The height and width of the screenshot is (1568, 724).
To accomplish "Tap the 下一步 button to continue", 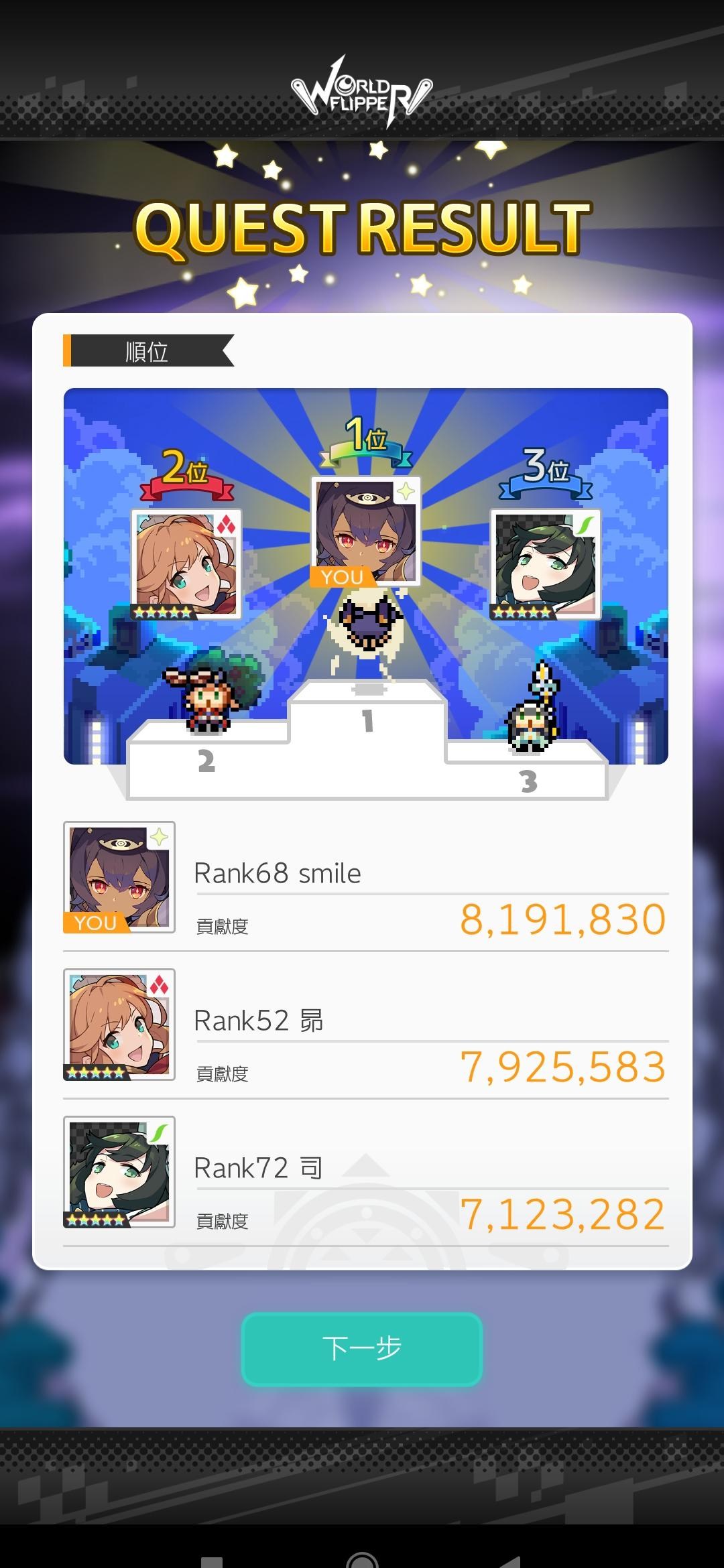I will (362, 1348).
